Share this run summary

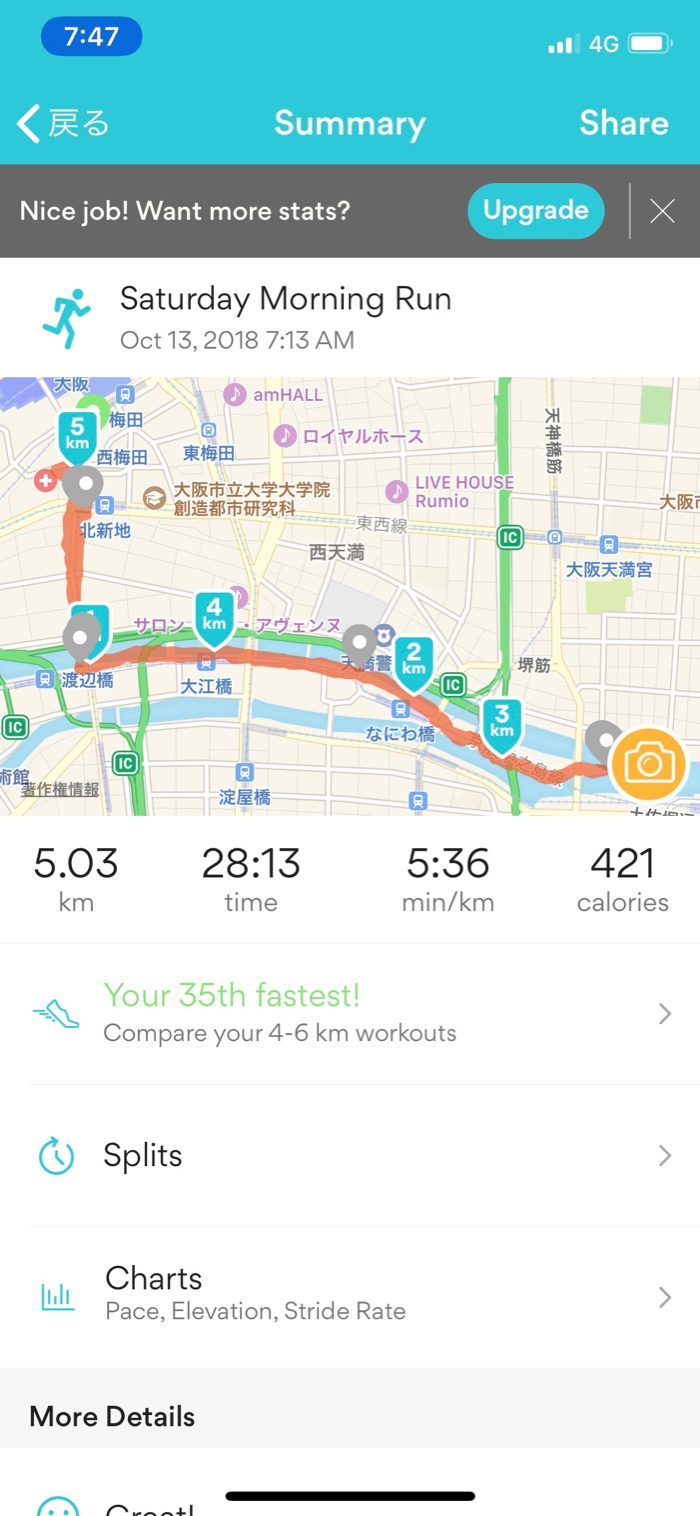pos(623,123)
